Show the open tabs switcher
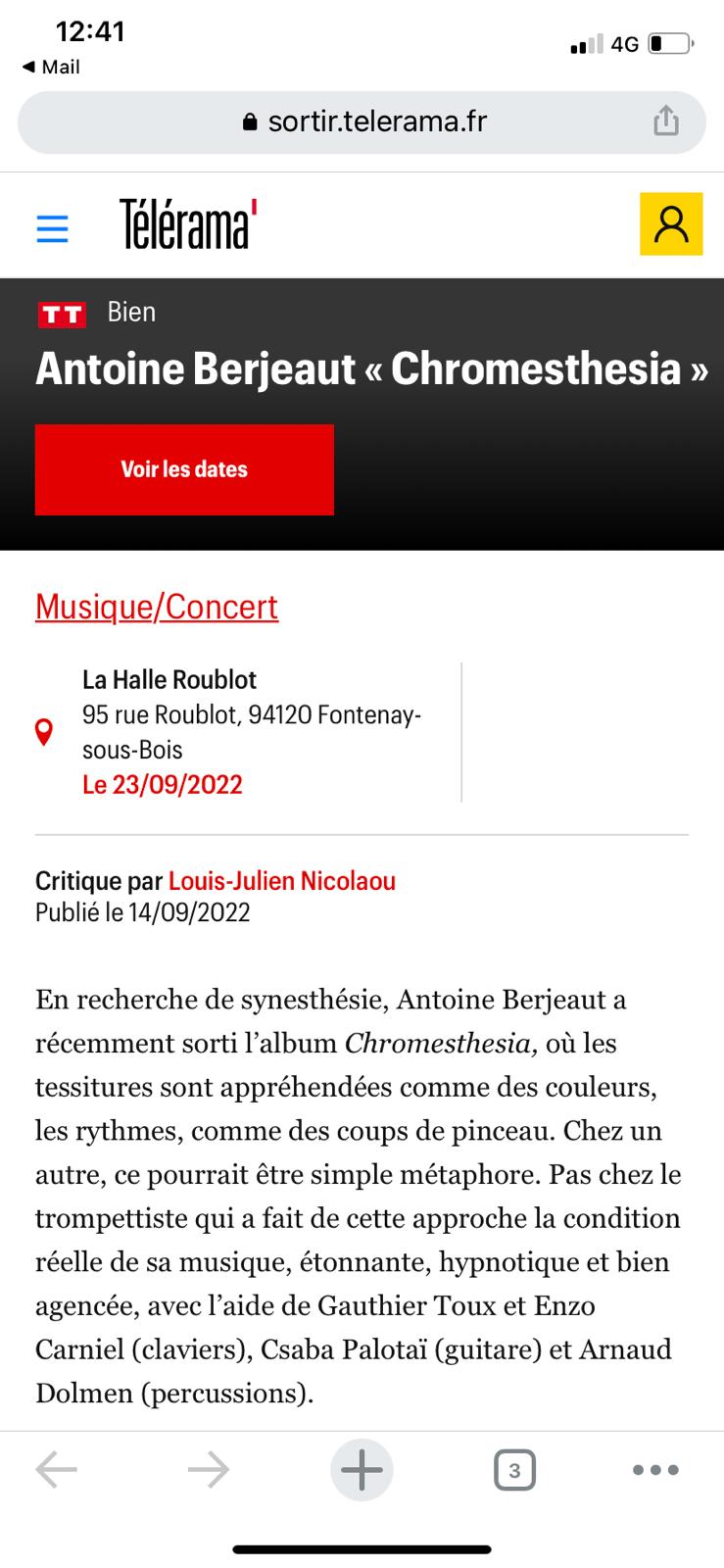Viewport: 724px width, 1568px height. (x=514, y=1470)
